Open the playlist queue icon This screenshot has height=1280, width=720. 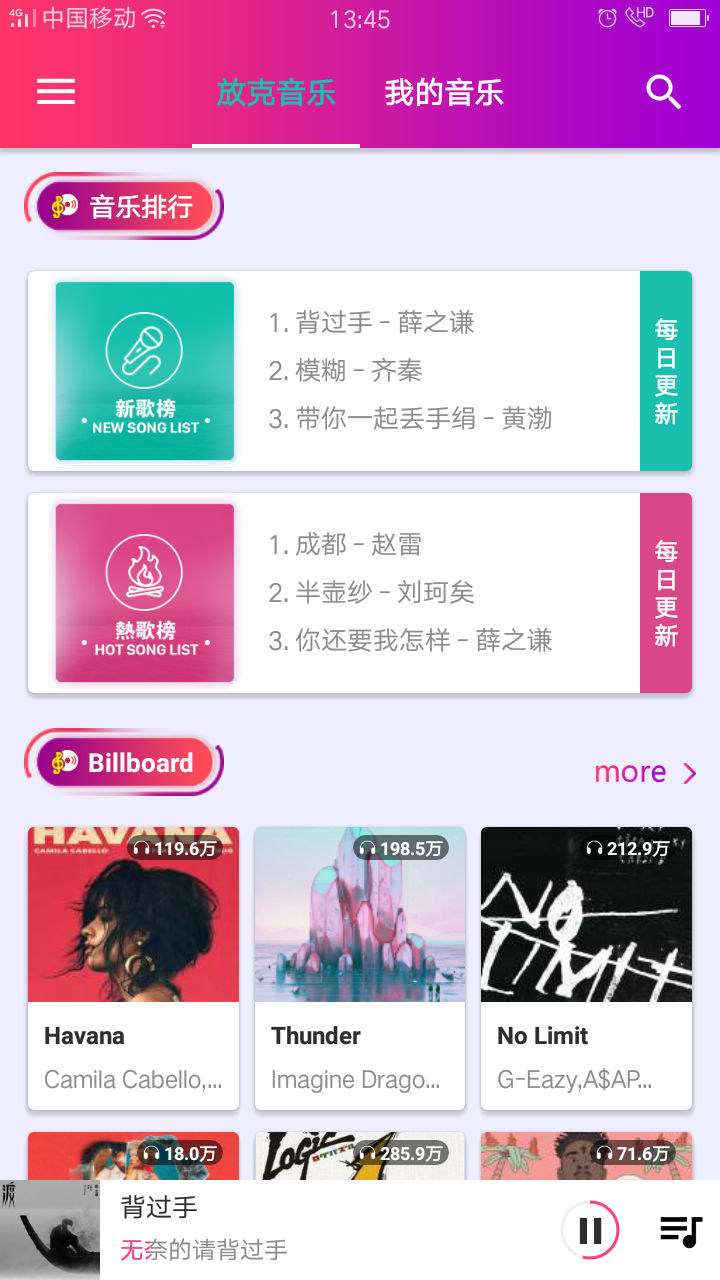(x=681, y=1230)
